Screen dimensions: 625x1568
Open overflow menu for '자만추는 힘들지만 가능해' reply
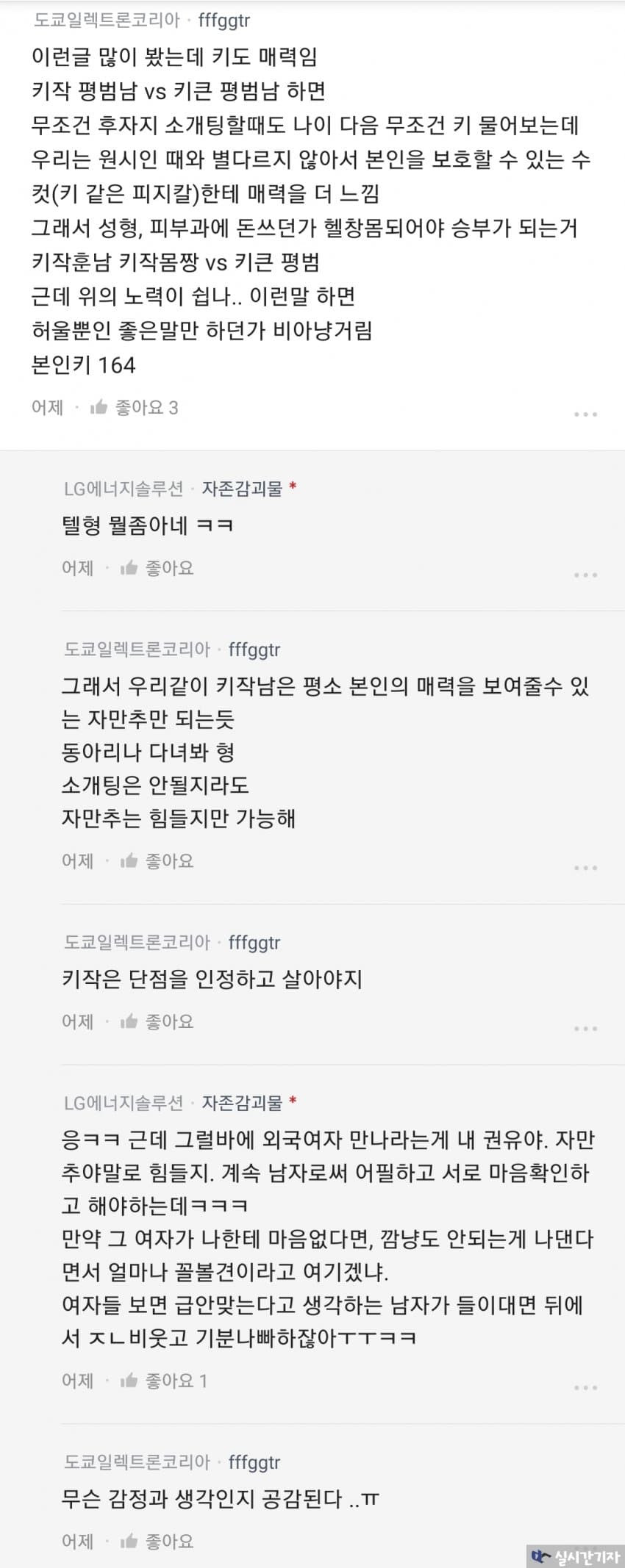pyautogui.click(x=585, y=868)
